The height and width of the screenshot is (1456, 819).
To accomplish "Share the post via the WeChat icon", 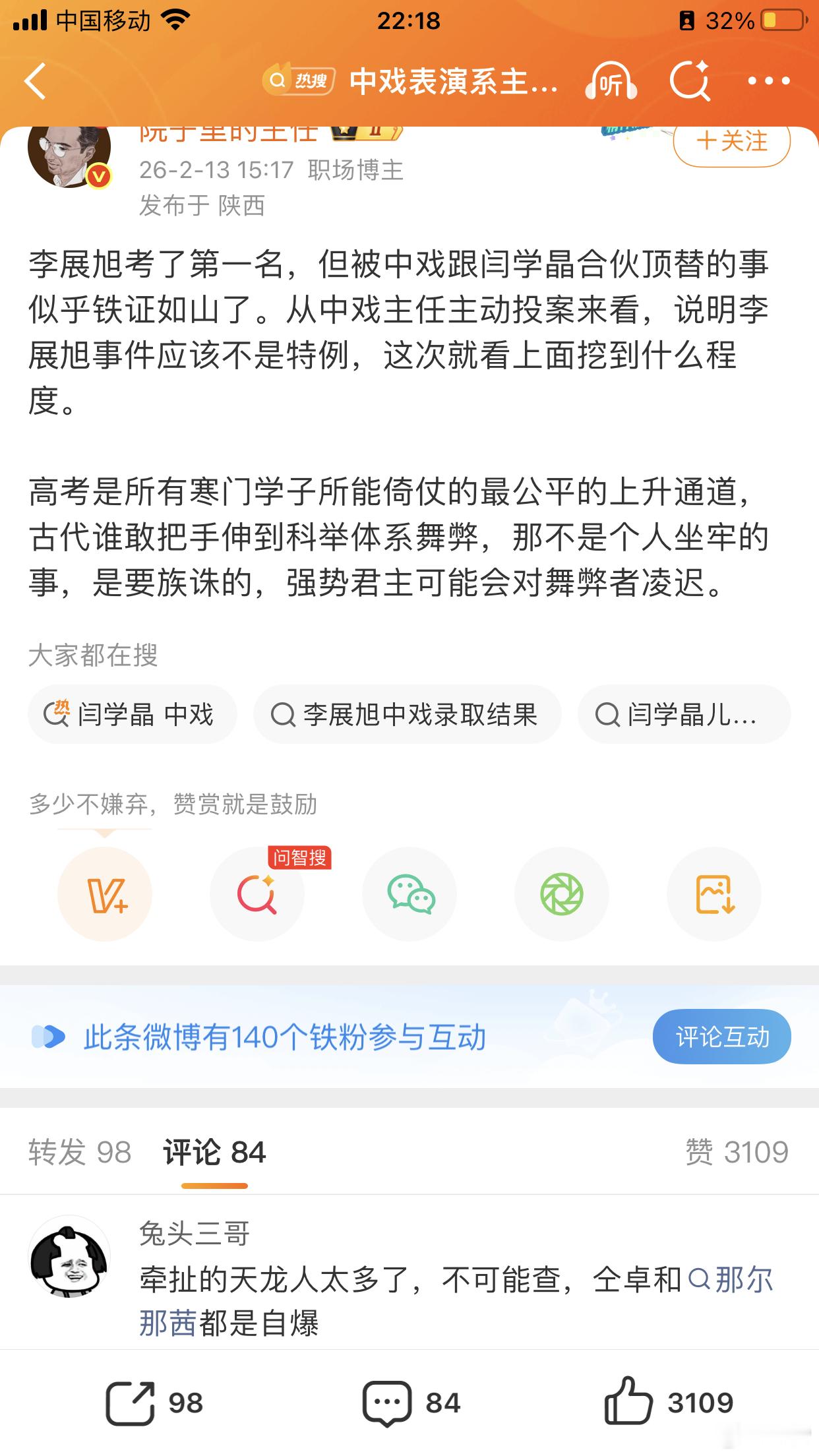I will 409,894.
